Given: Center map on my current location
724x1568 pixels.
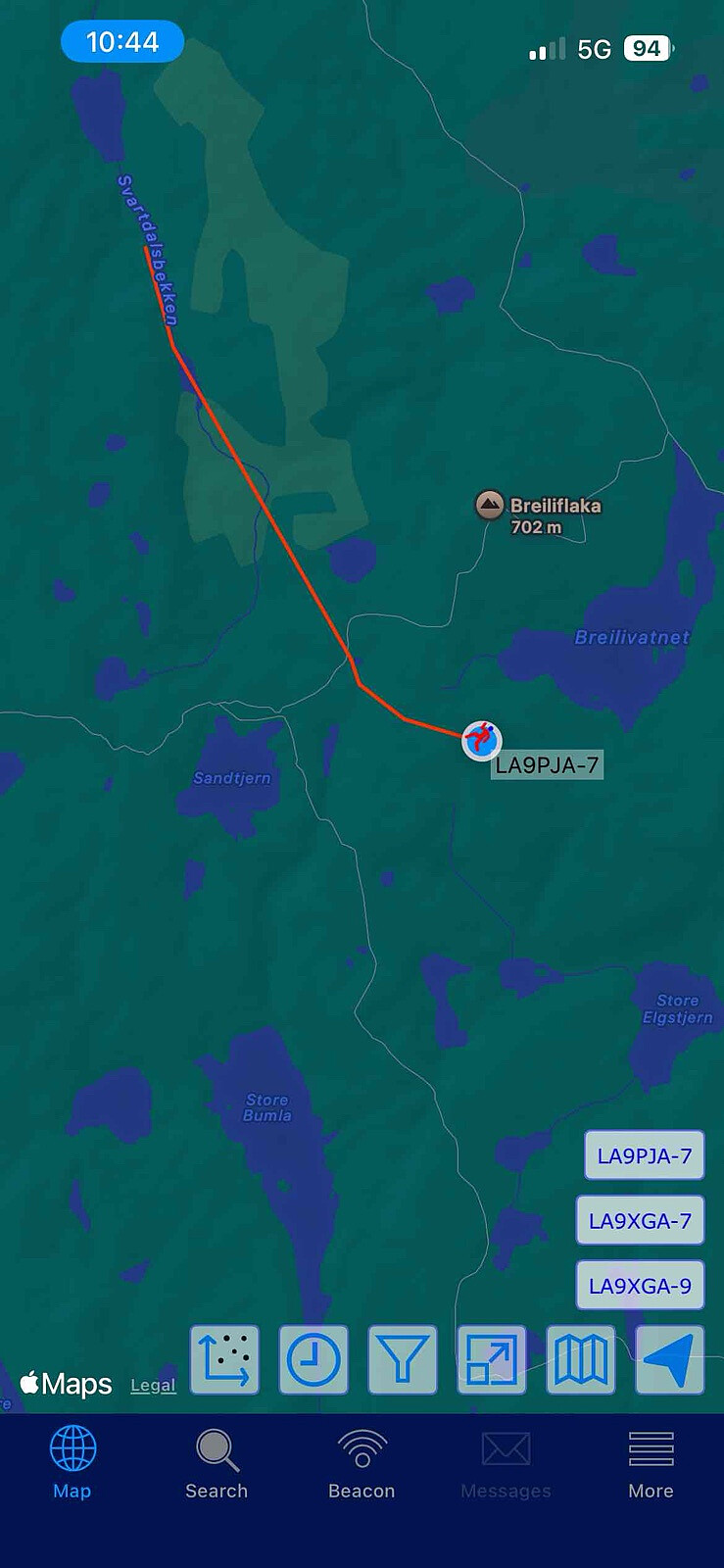Looking at the screenshot, I should click(670, 1359).
